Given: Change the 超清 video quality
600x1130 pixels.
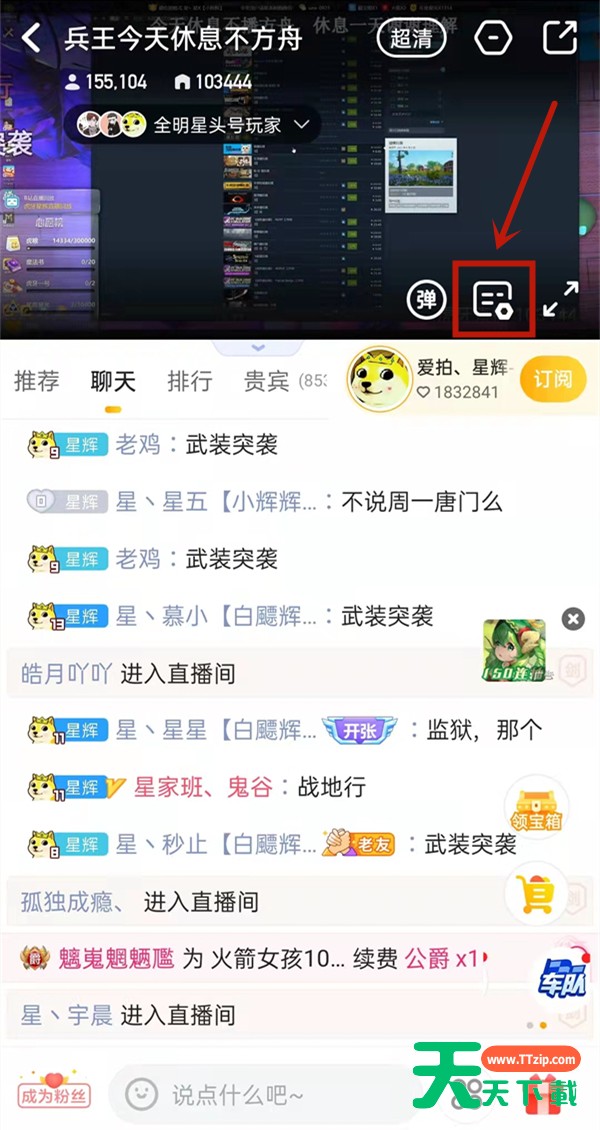Looking at the screenshot, I should point(411,38).
